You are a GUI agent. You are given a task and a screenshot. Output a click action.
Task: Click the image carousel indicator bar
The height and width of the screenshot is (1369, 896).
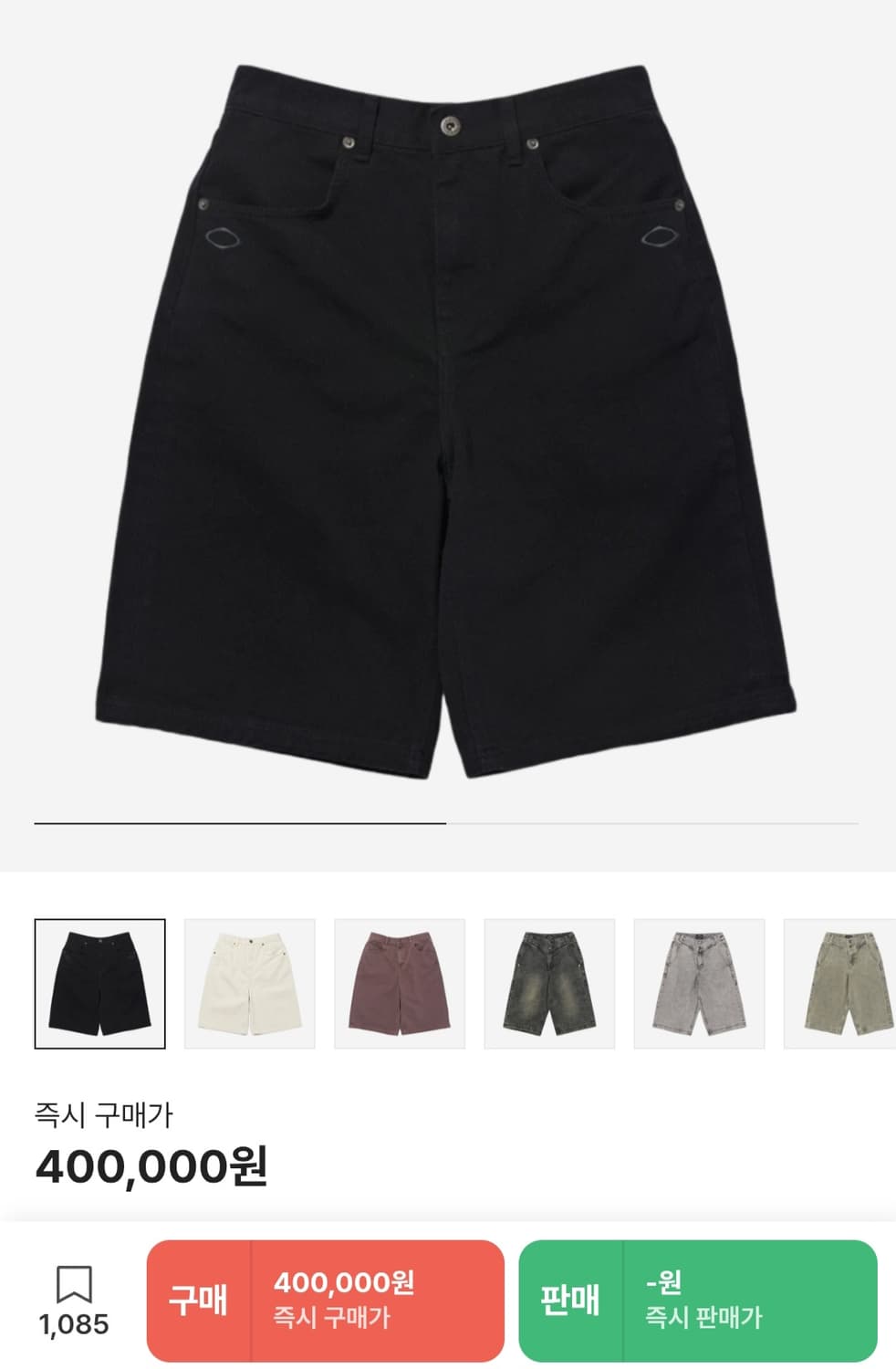(448, 822)
